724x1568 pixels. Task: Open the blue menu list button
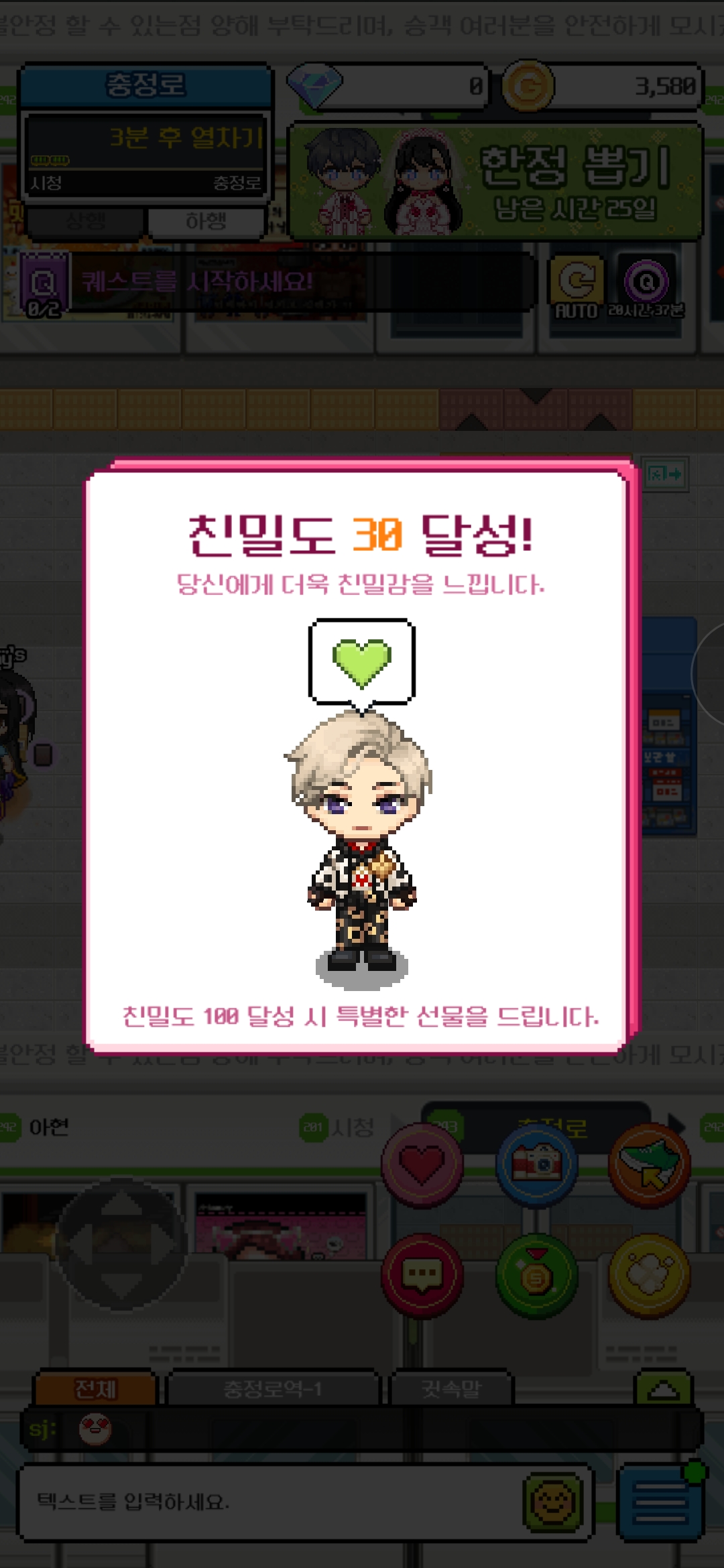tap(660, 1502)
